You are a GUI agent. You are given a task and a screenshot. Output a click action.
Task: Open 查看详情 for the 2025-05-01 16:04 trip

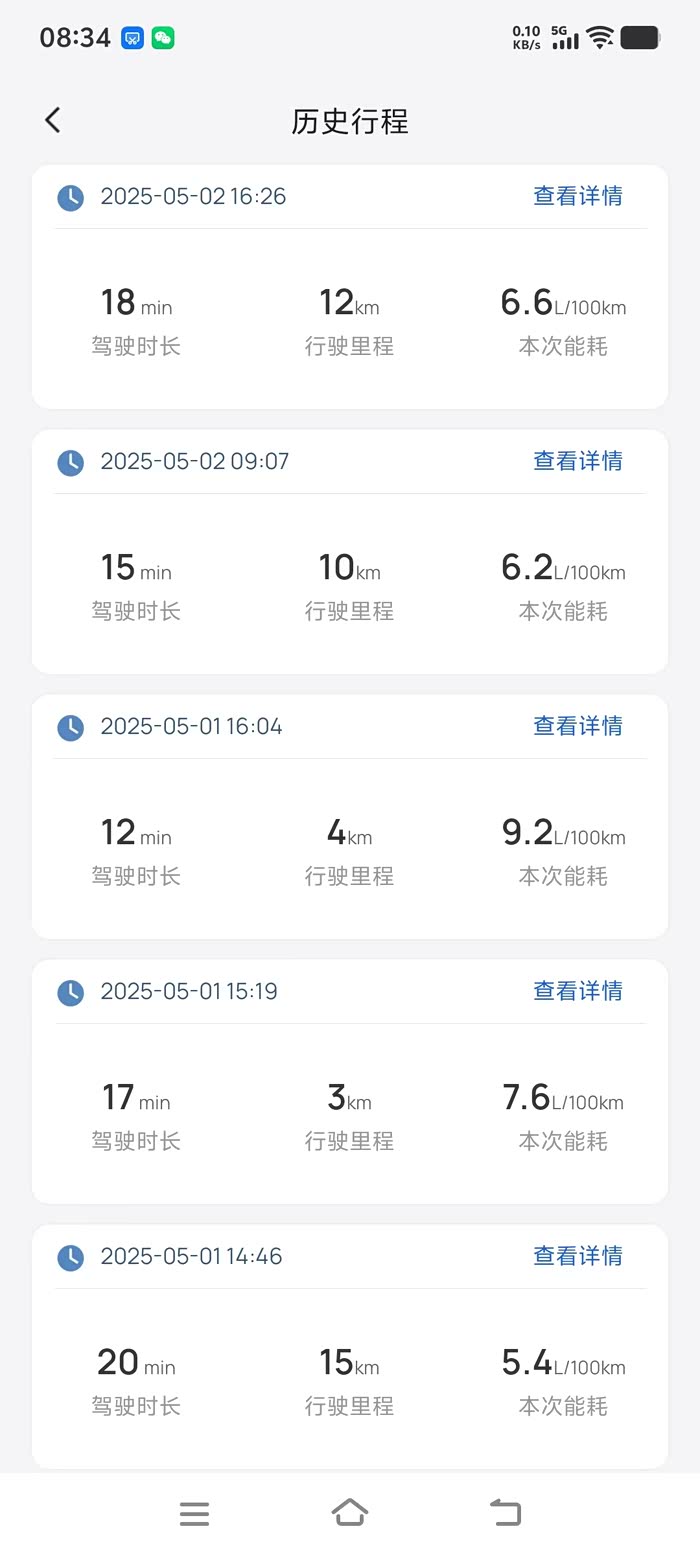coord(578,726)
